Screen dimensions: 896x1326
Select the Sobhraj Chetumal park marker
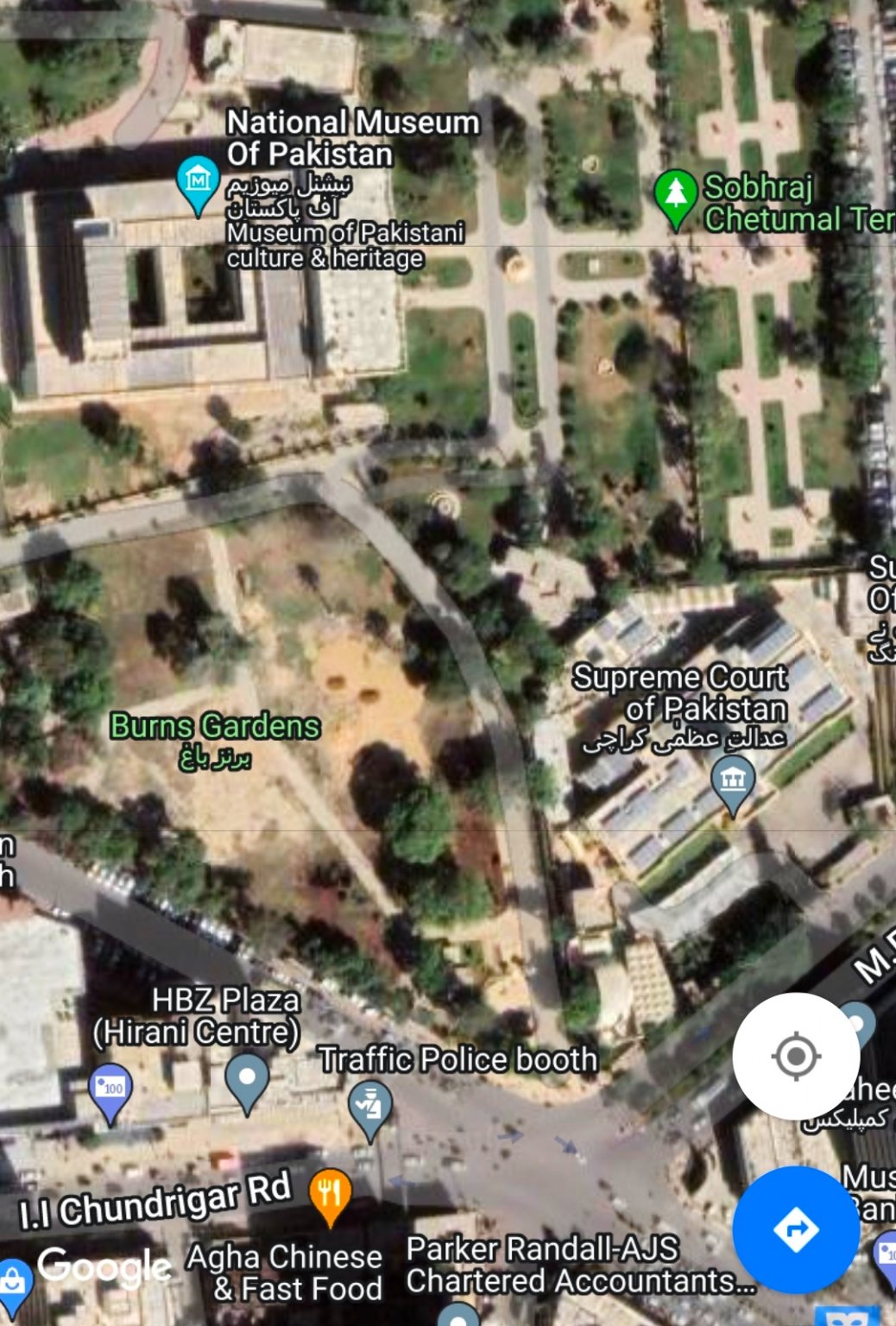(x=676, y=197)
